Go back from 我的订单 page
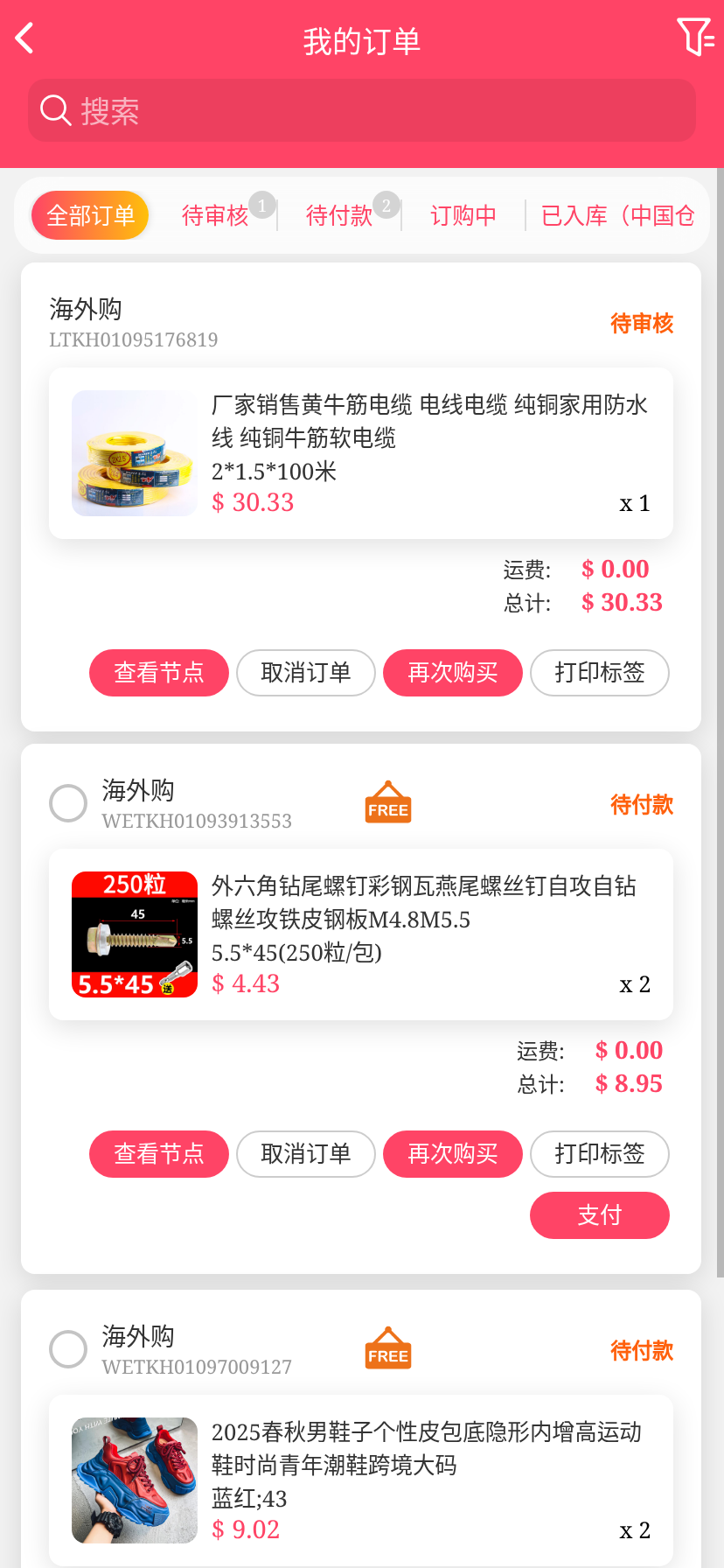Viewport: 724px width, 1568px height. [24, 38]
